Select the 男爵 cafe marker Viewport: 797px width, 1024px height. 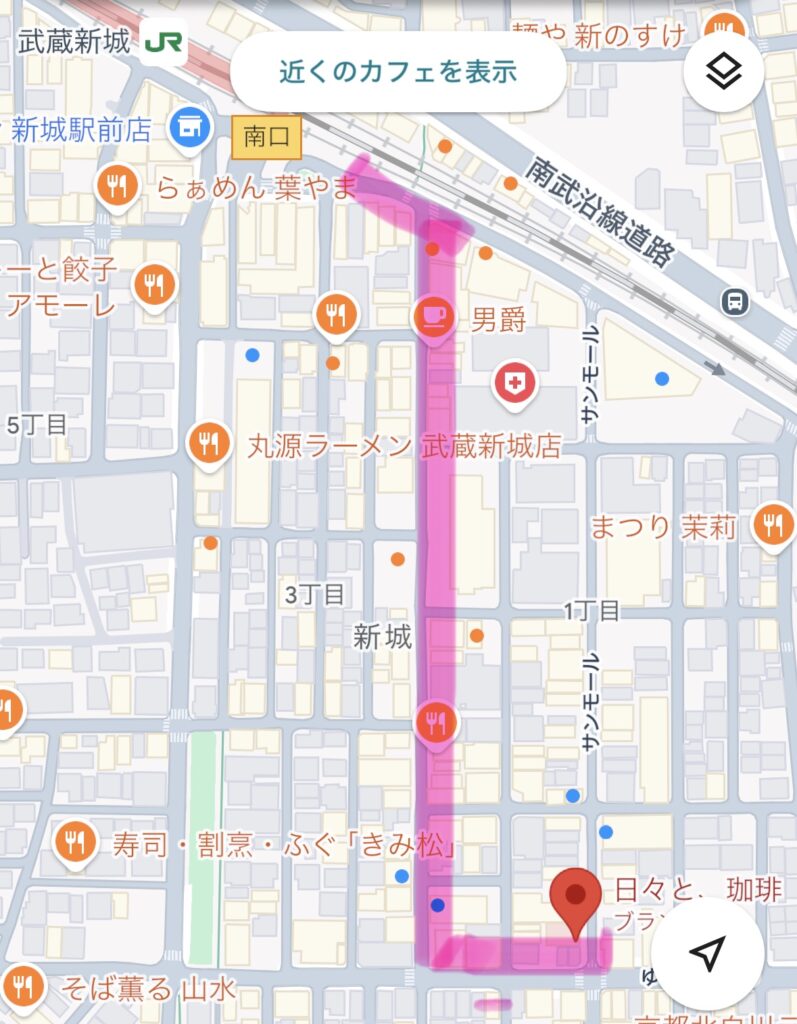(x=434, y=319)
